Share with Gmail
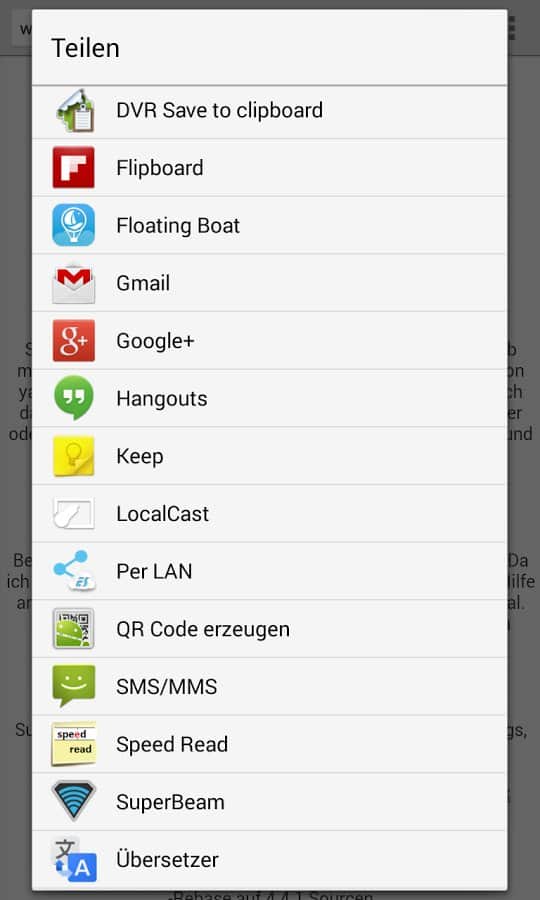 269,283
